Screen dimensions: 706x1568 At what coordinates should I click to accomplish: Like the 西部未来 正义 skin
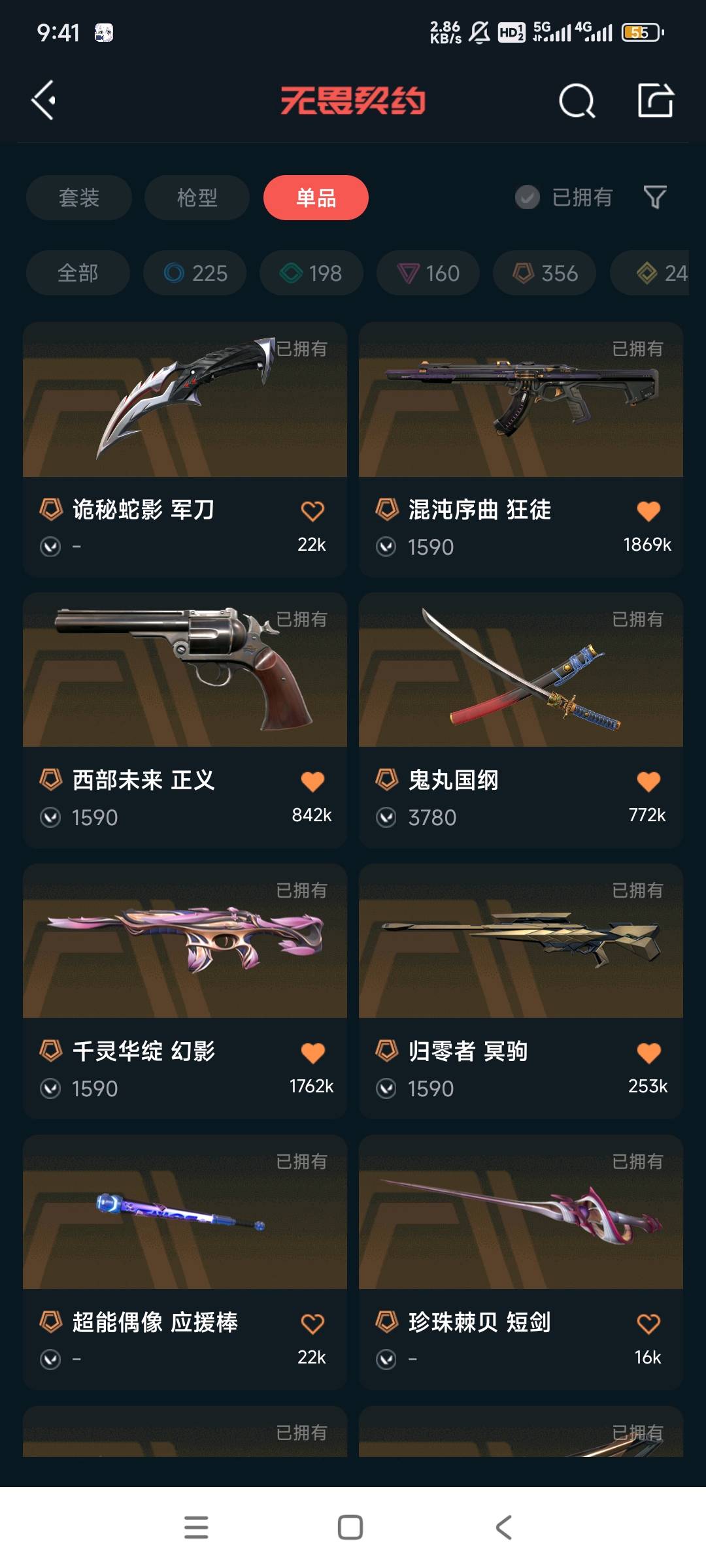[312, 781]
